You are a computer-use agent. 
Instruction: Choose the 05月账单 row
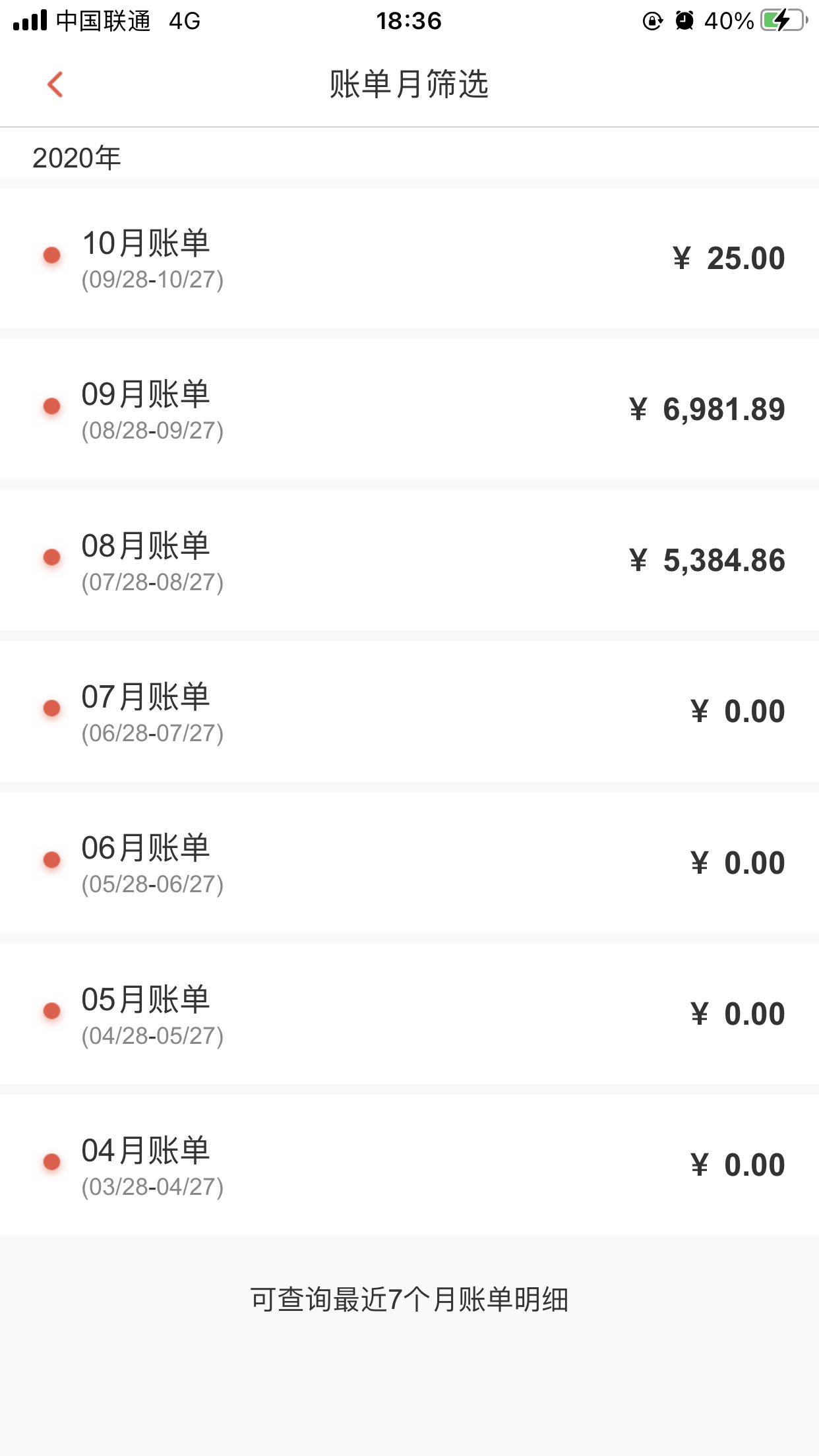pyautogui.click(x=409, y=1014)
